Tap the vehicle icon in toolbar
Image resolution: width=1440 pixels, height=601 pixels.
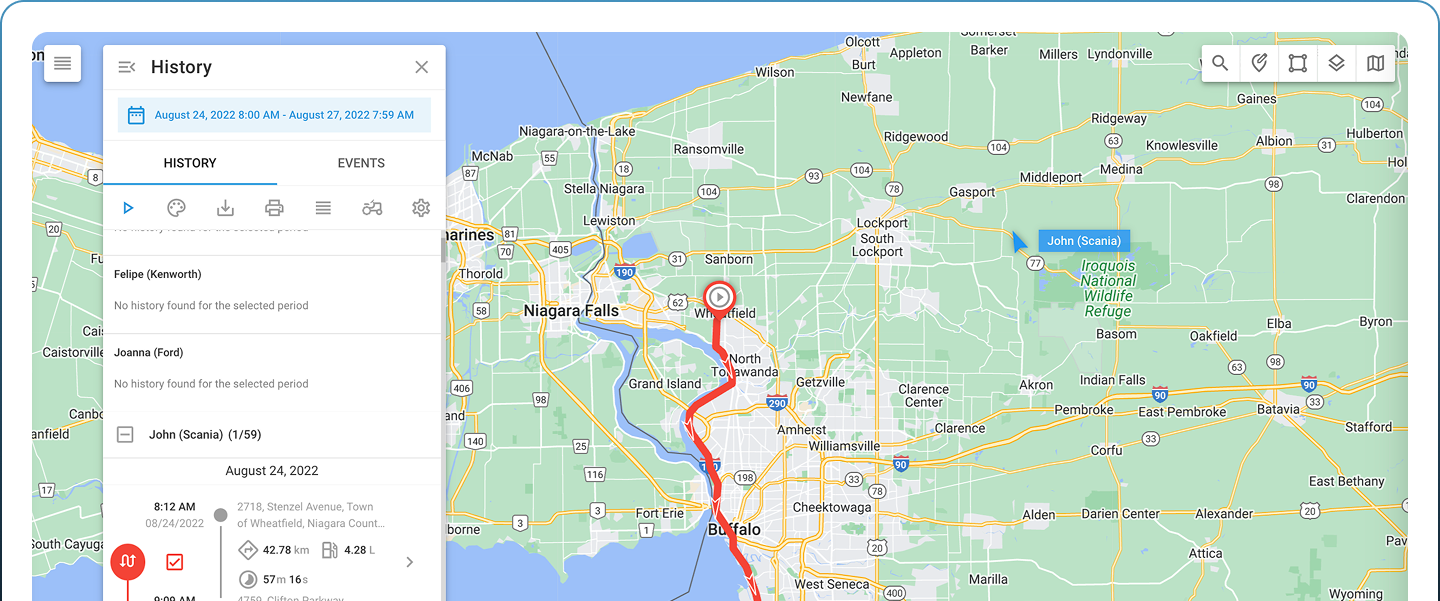pyautogui.click(x=372, y=208)
